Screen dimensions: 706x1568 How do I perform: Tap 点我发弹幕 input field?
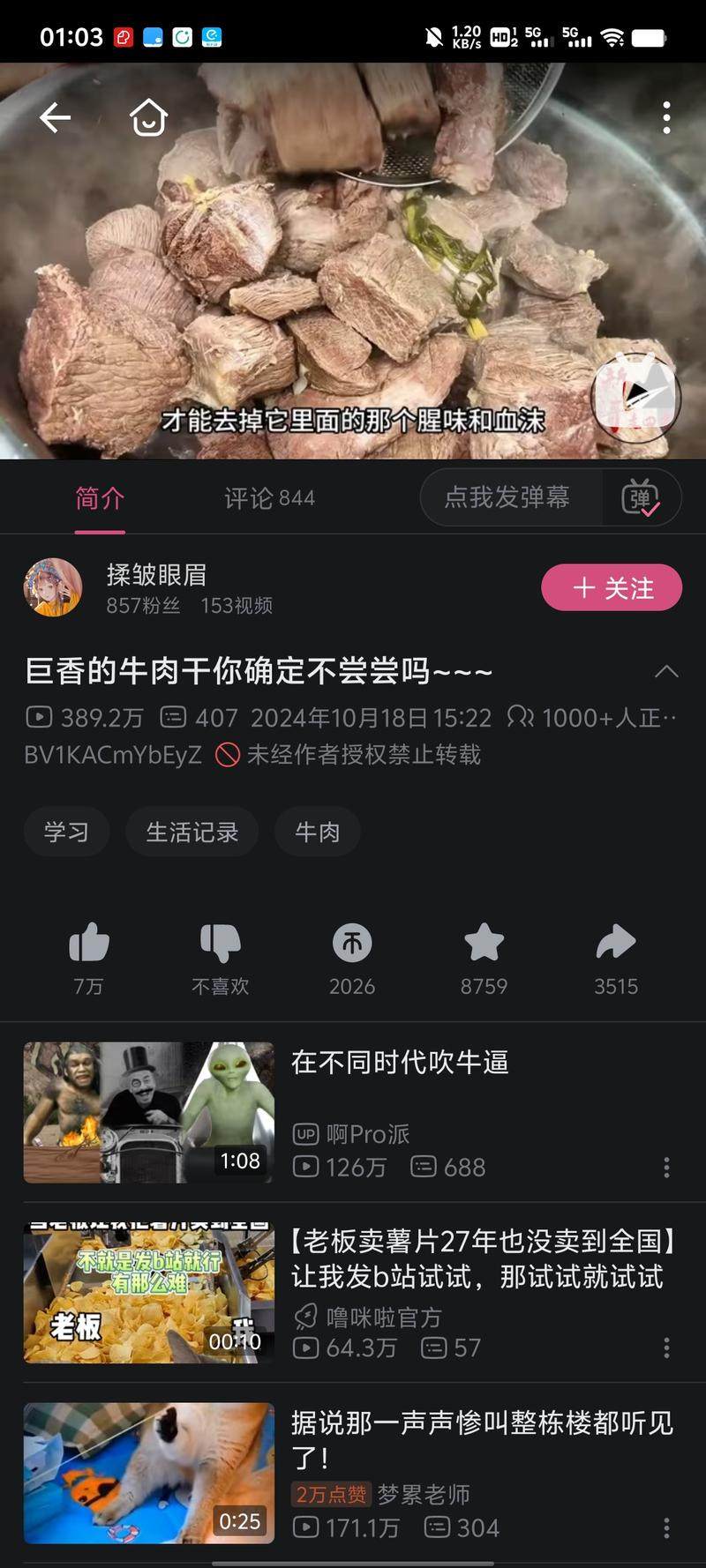(507, 497)
